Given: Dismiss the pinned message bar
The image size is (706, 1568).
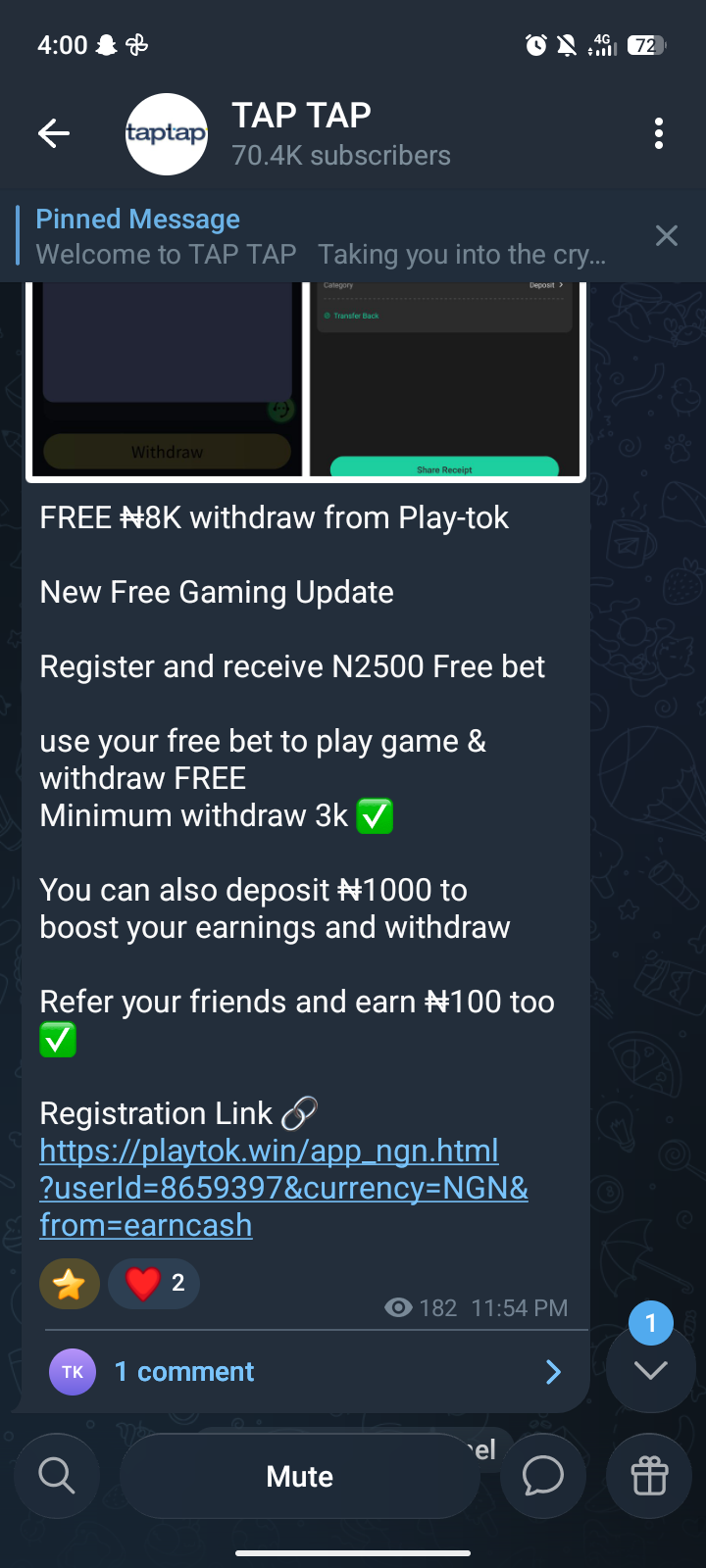Looking at the screenshot, I should 667,236.
